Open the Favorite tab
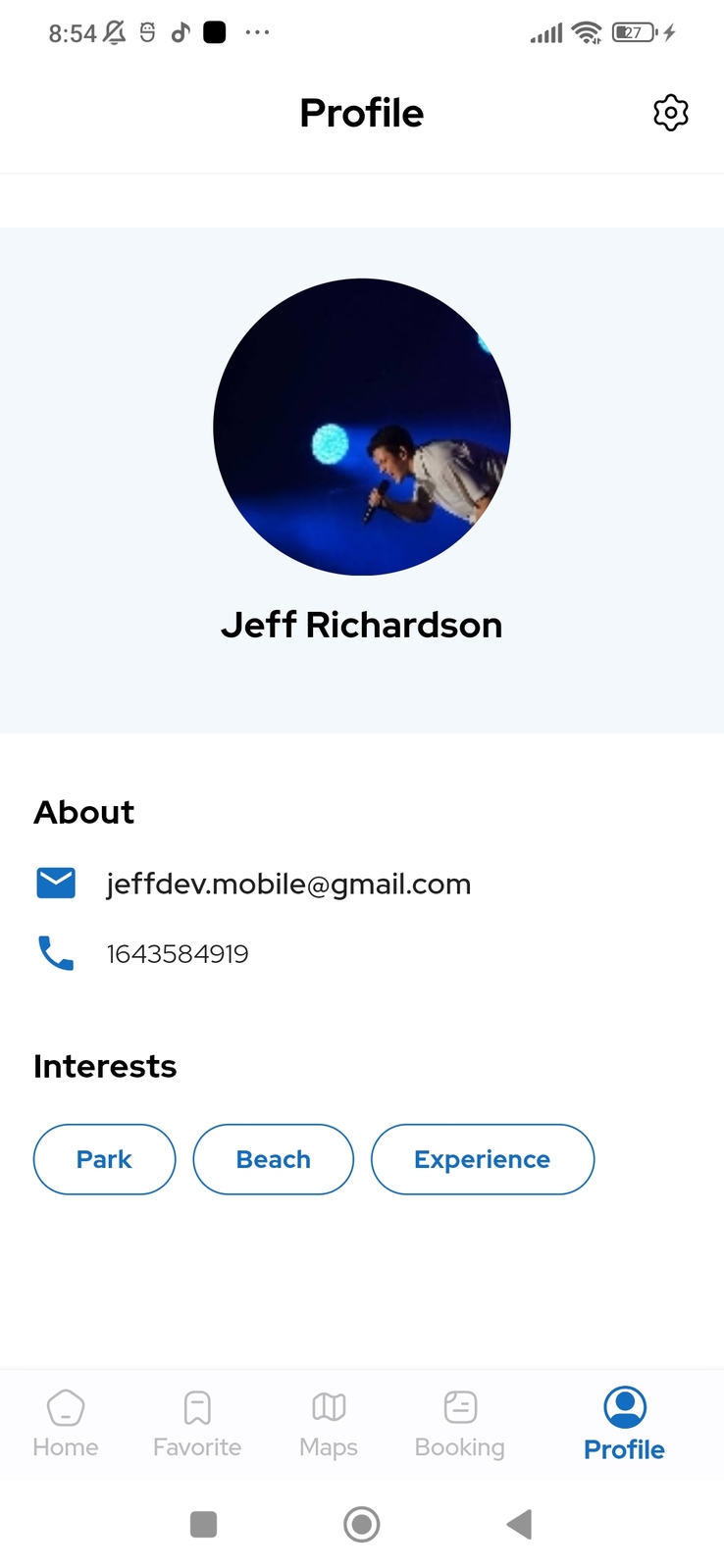The height and width of the screenshot is (1568, 724). pos(197,1423)
